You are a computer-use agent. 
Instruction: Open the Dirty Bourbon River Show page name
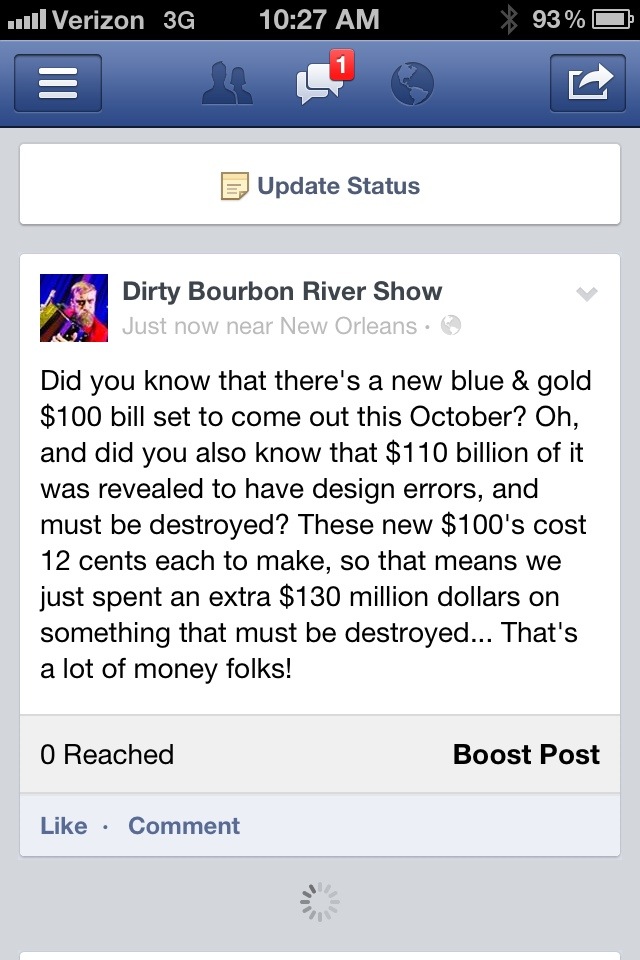coord(282,292)
